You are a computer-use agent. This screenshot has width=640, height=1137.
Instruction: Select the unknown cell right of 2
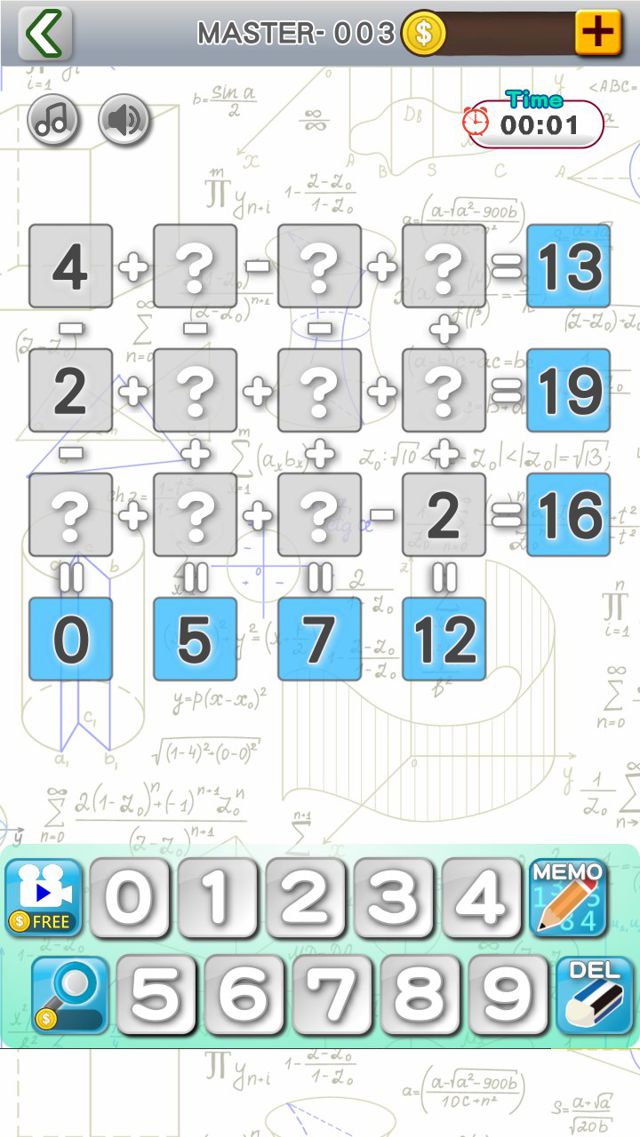coord(195,390)
